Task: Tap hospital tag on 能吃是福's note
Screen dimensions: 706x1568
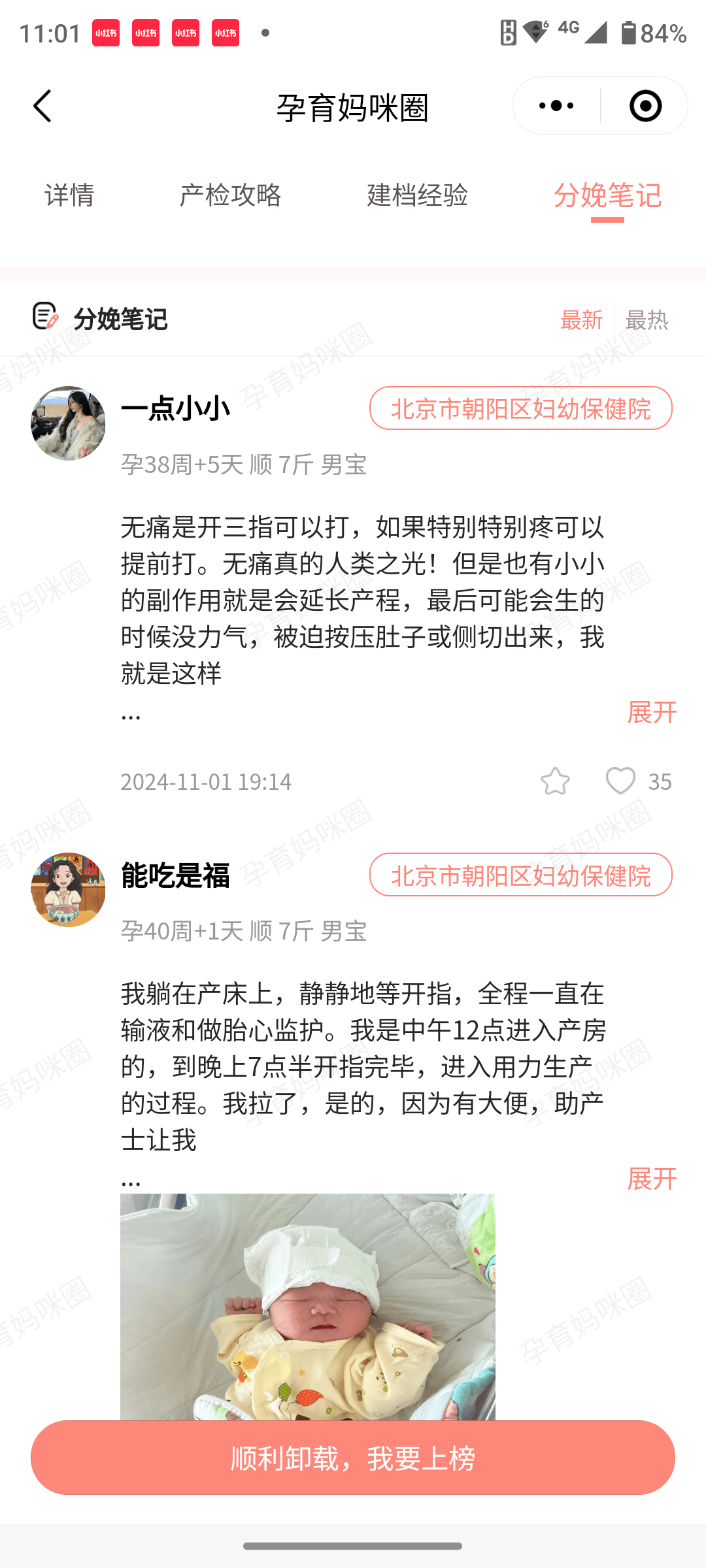Action: [520, 875]
